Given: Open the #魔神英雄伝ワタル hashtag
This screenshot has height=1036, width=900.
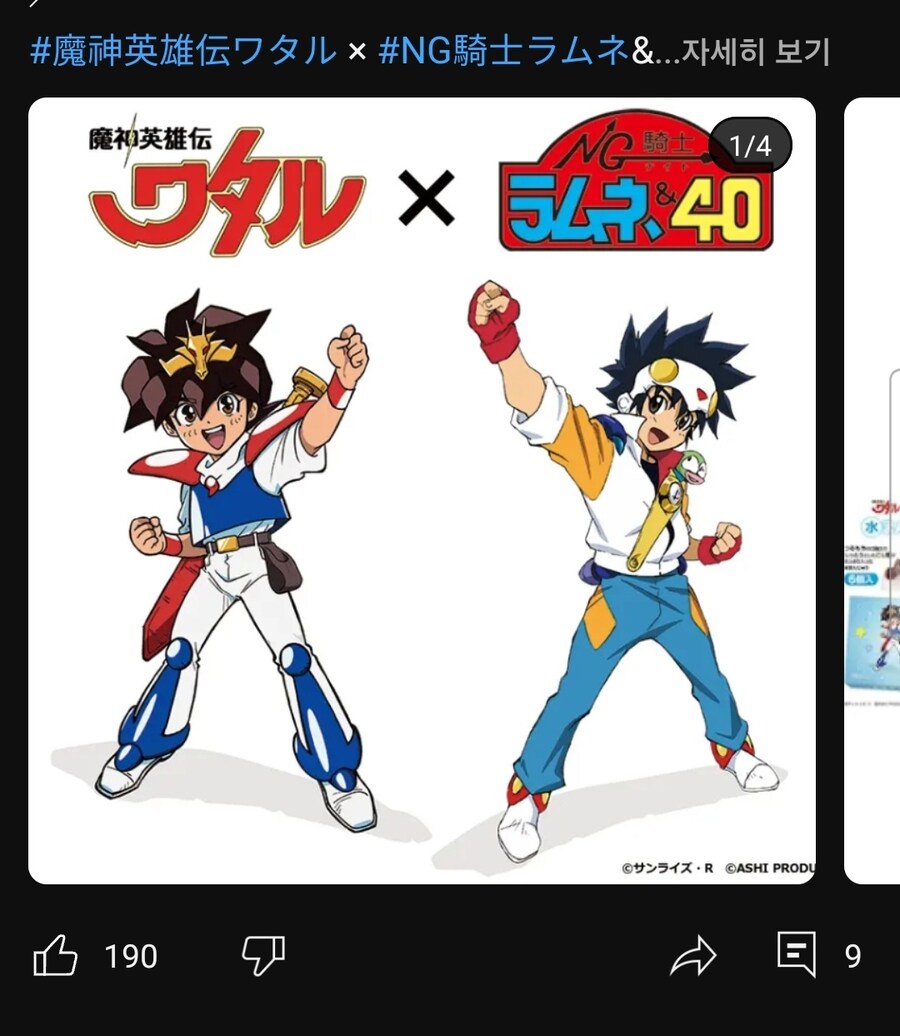Looking at the screenshot, I should (x=183, y=50).
